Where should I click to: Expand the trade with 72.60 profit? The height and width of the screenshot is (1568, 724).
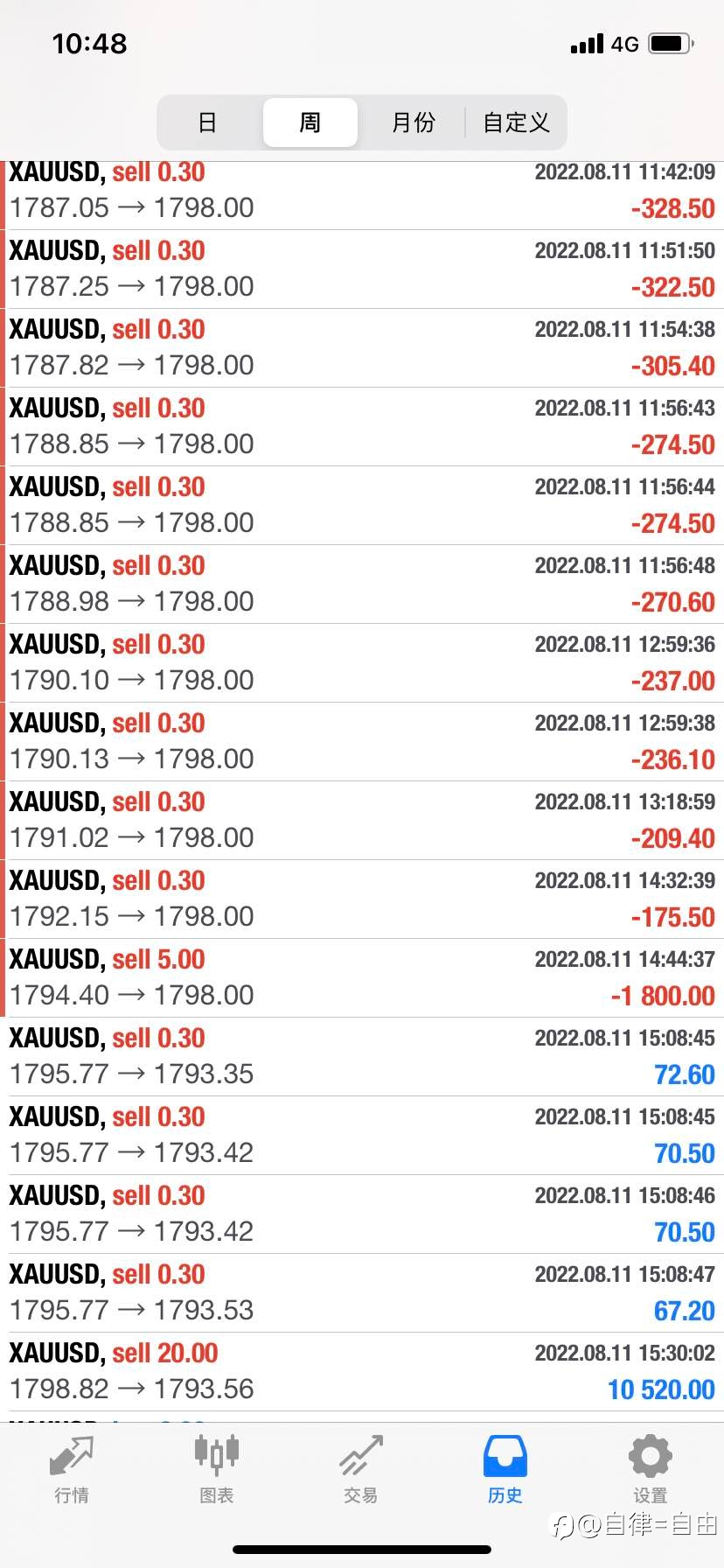(362, 1057)
